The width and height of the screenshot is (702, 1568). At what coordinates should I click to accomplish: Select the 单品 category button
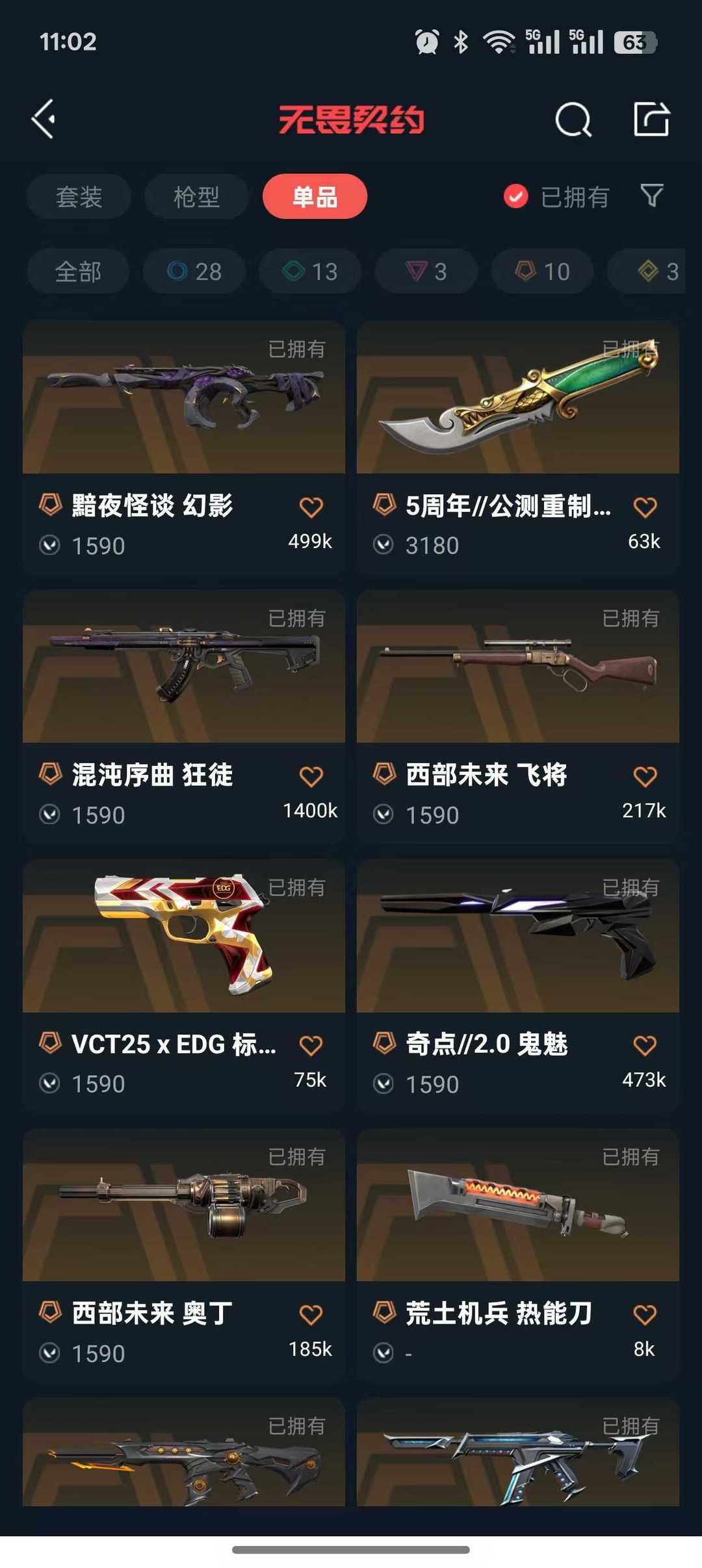[314, 197]
